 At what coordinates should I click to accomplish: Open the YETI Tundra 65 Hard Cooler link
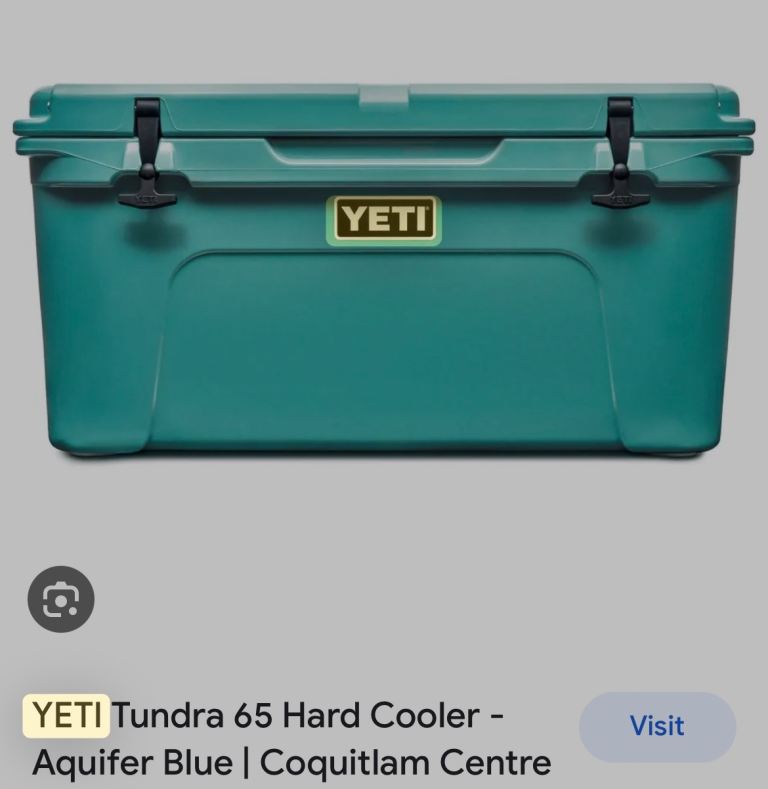click(x=290, y=740)
